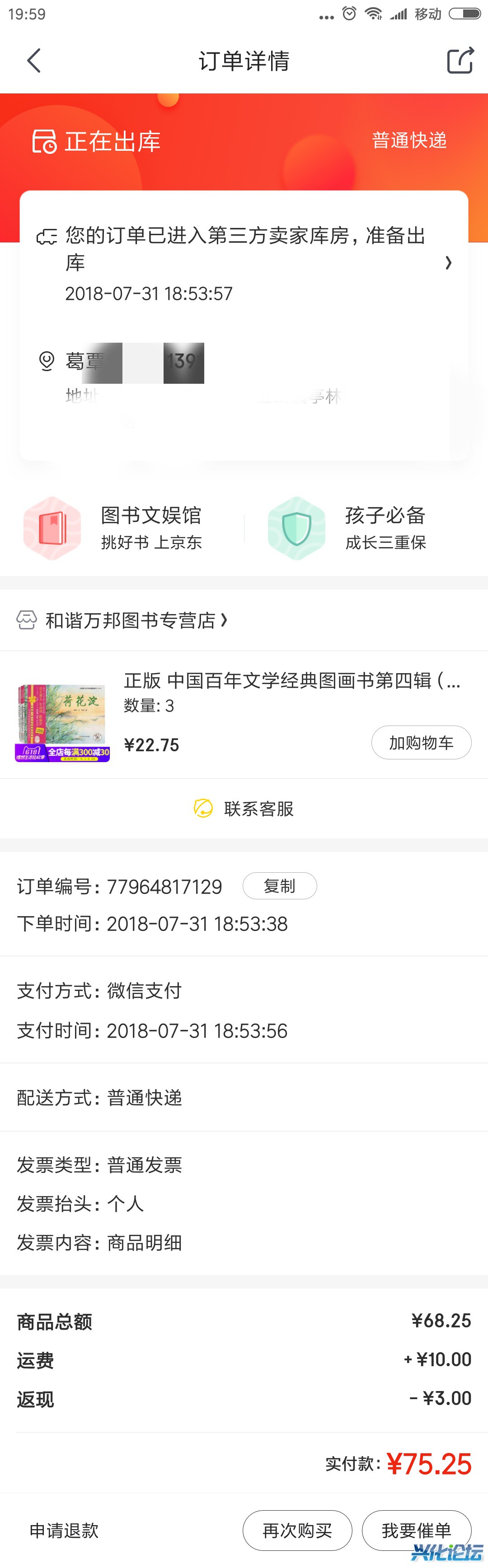
Task: Open the logistics status for 准备出库
Action: click(x=244, y=263)
